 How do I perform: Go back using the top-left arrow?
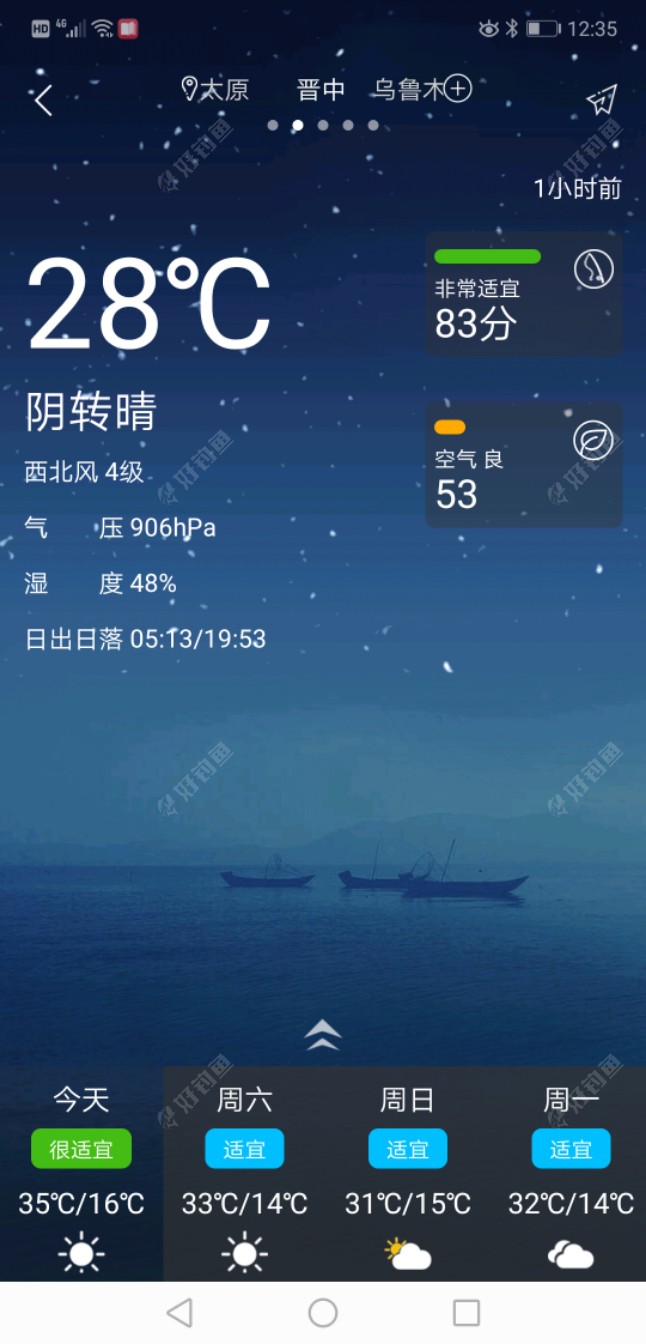(x=43, y=100)
